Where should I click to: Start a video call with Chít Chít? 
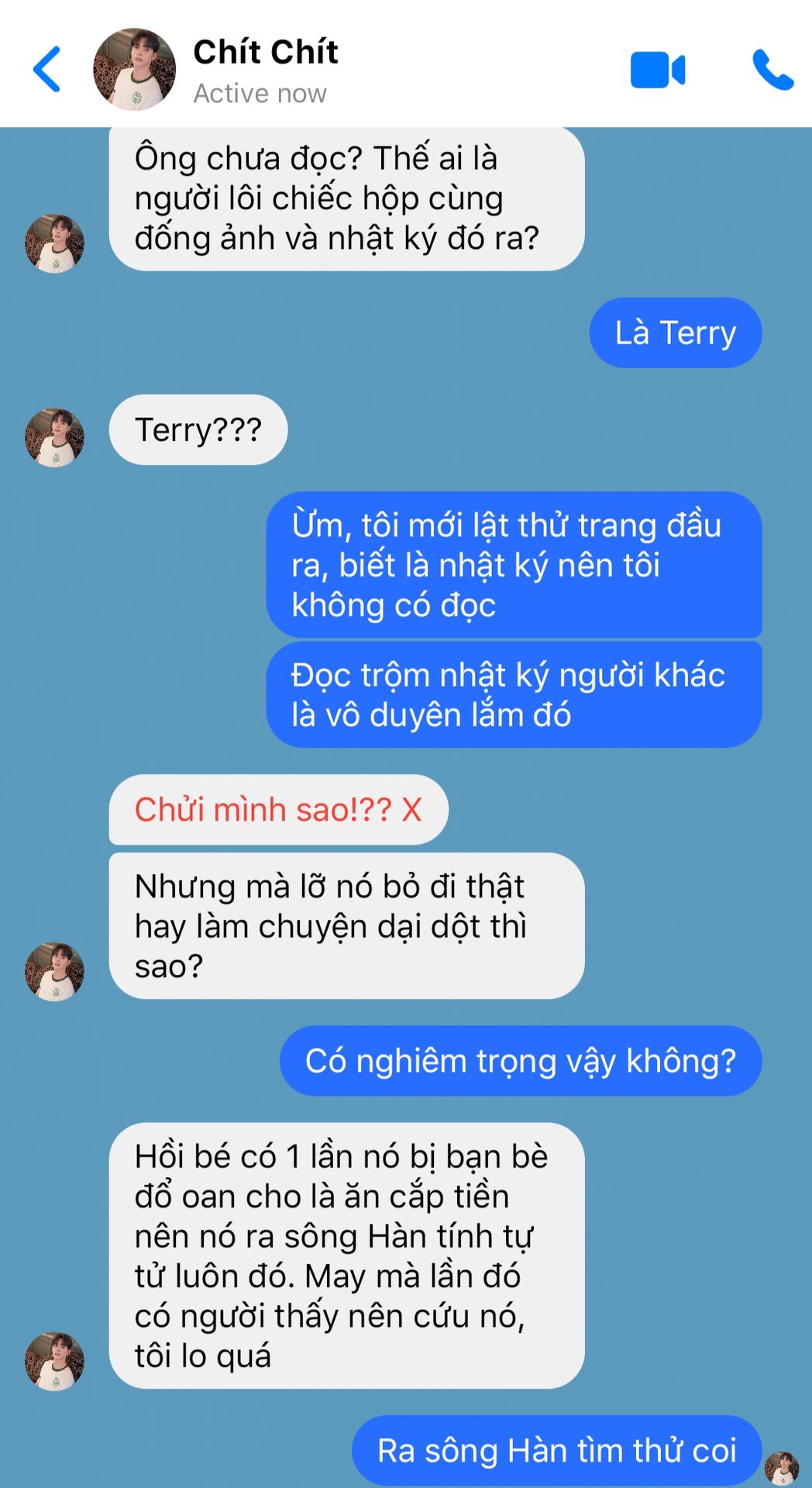click(x=658, y=71)
